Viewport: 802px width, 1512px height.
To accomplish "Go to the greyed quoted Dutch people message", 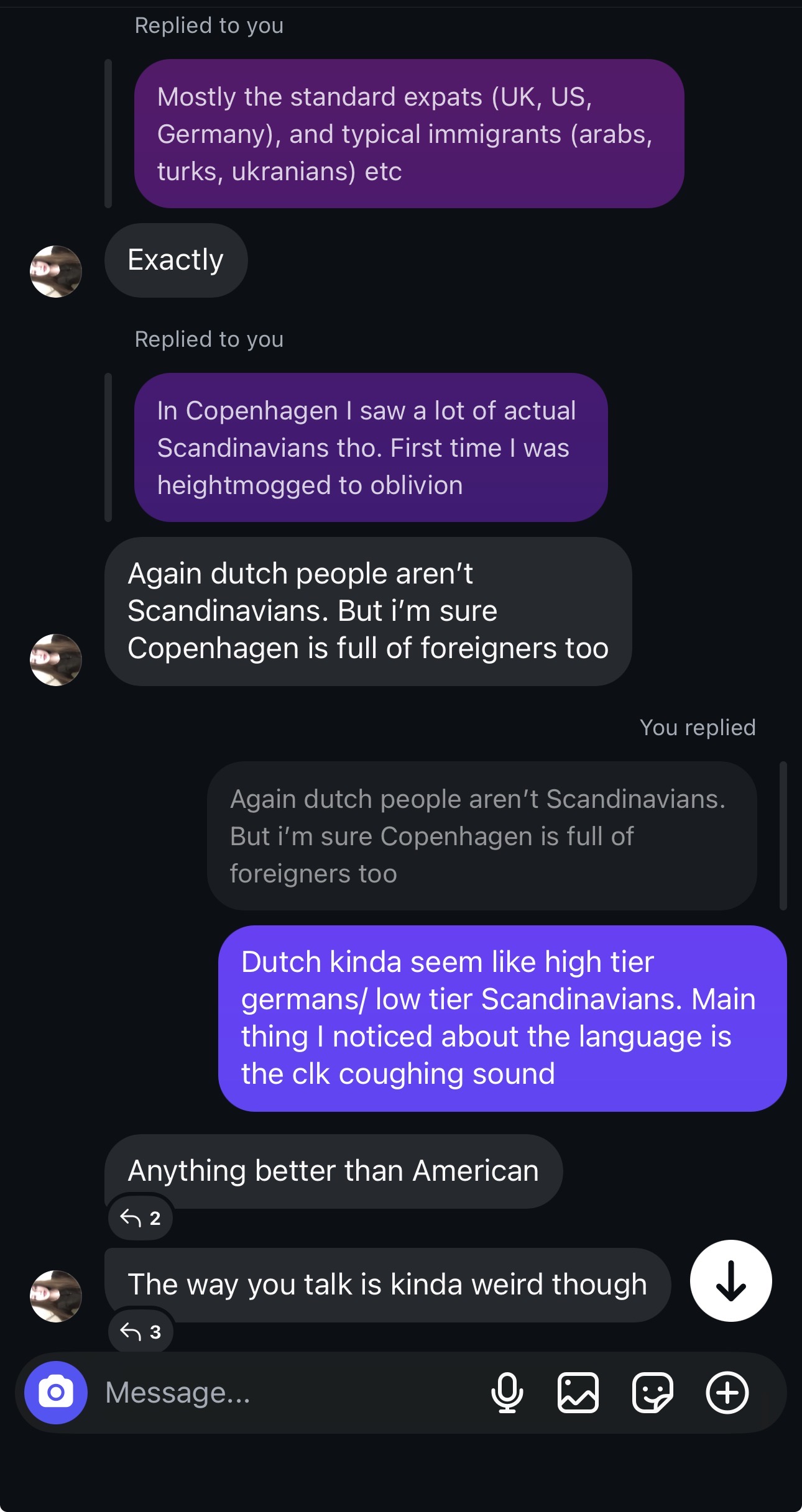I will (x=481, y=836).
